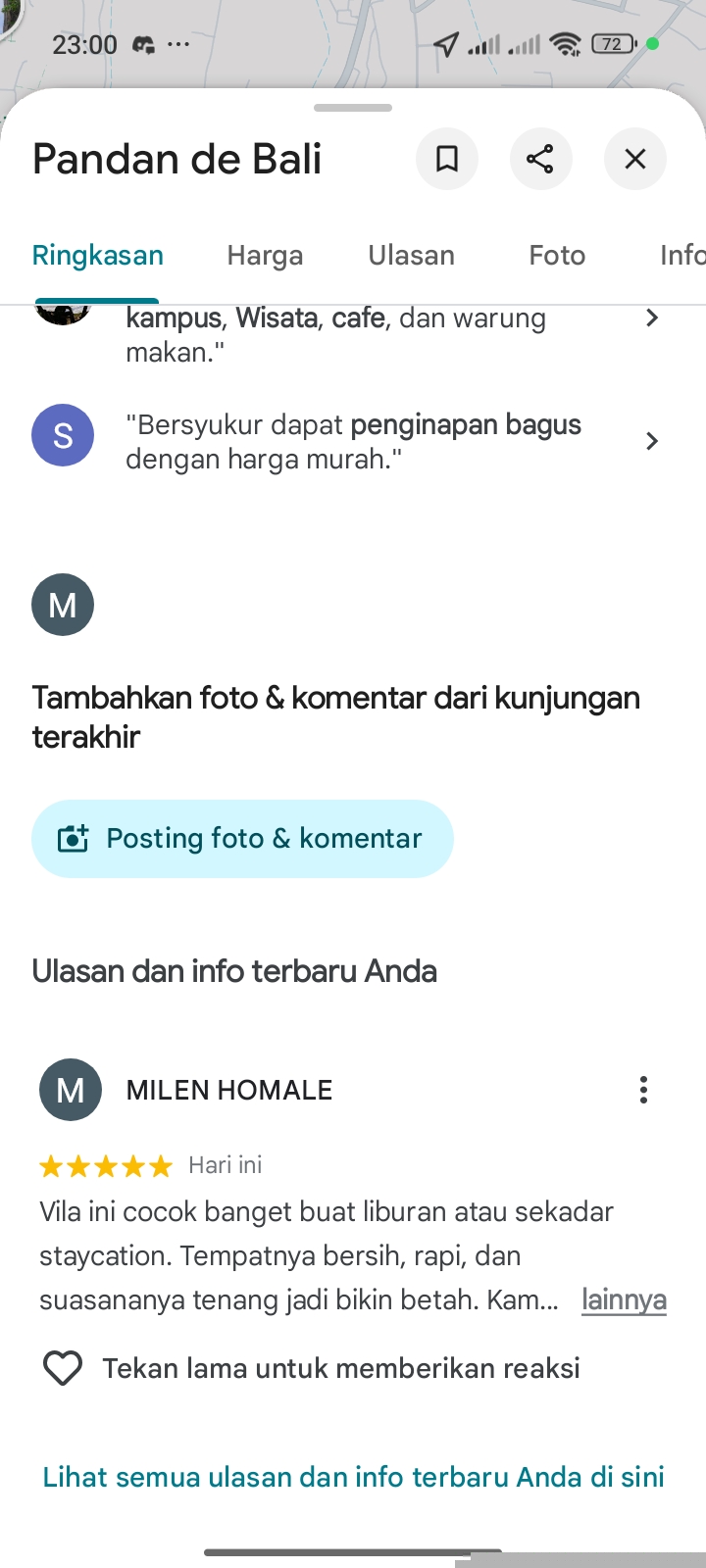Open MILEN HOMALE's profile from the review
Screen dimensions: 706x1568
pos(229,1090)
